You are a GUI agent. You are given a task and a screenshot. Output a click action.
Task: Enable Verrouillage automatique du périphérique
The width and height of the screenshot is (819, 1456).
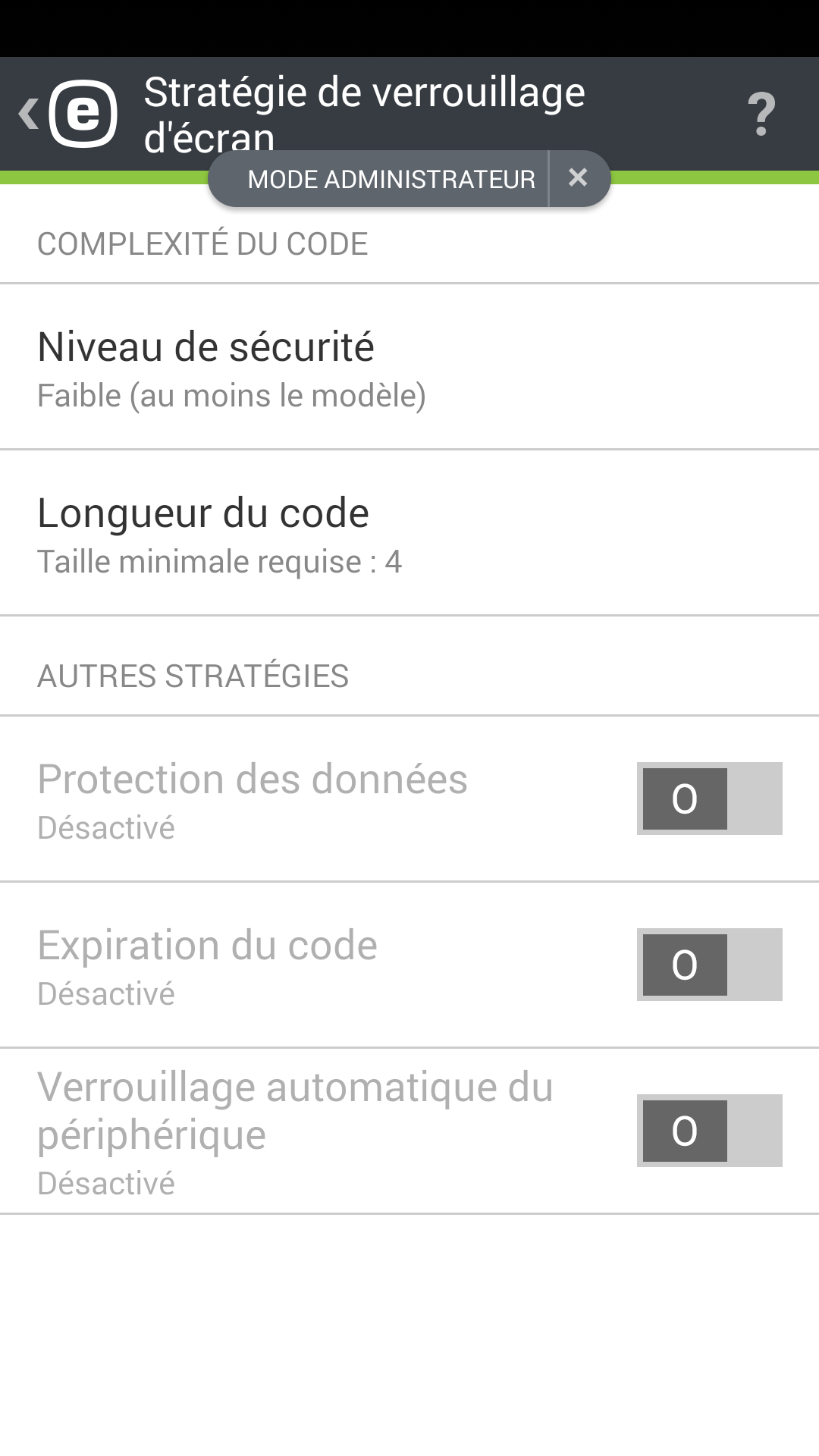[x=708, y=1131]
